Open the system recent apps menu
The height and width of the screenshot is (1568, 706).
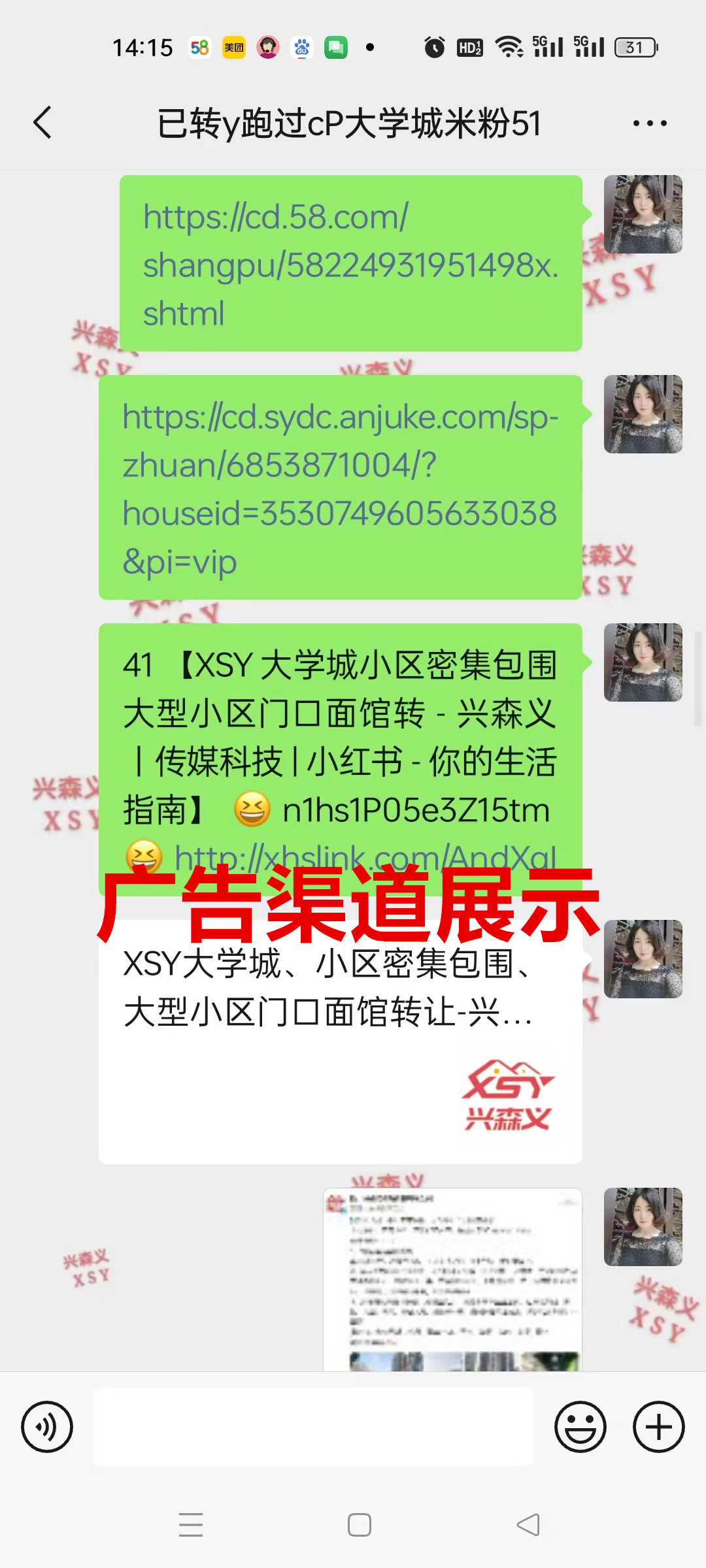(191, 1525)
